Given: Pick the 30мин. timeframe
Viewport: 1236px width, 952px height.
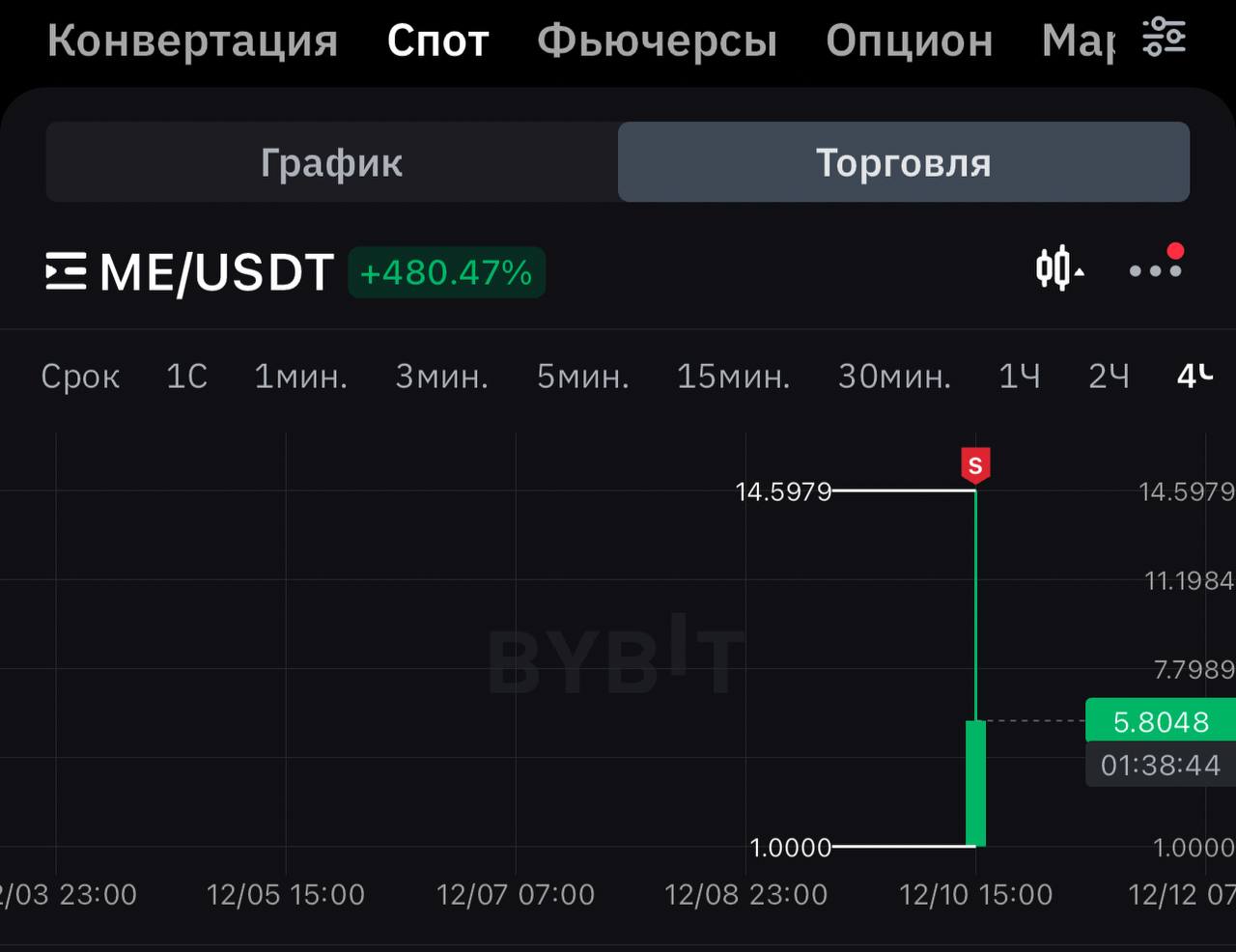Looking at the screenshot, I should coord(894,376).
